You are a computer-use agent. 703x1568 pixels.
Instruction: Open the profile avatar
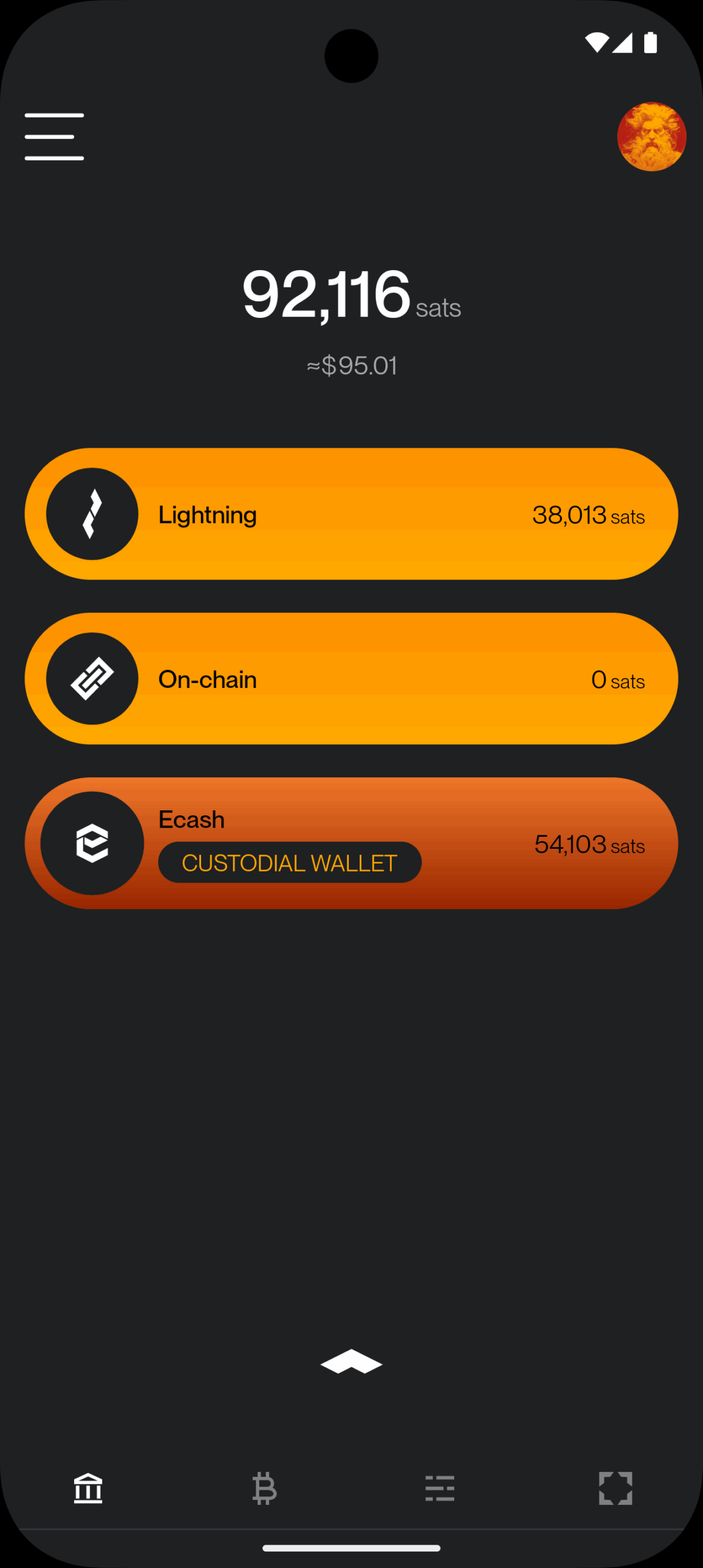point(651,137)
